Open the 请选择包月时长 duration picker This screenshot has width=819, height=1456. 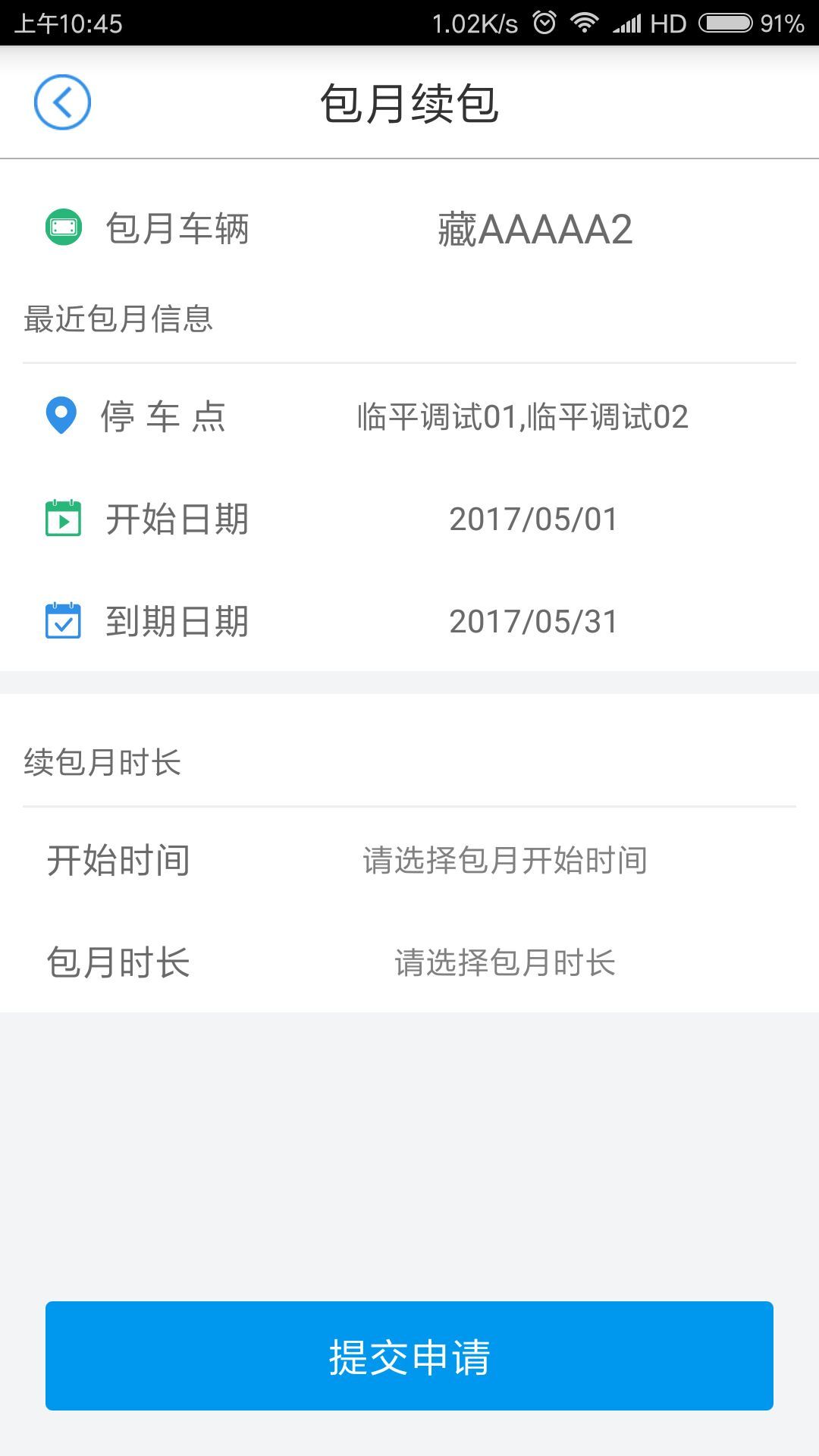(x=505, y=963)
